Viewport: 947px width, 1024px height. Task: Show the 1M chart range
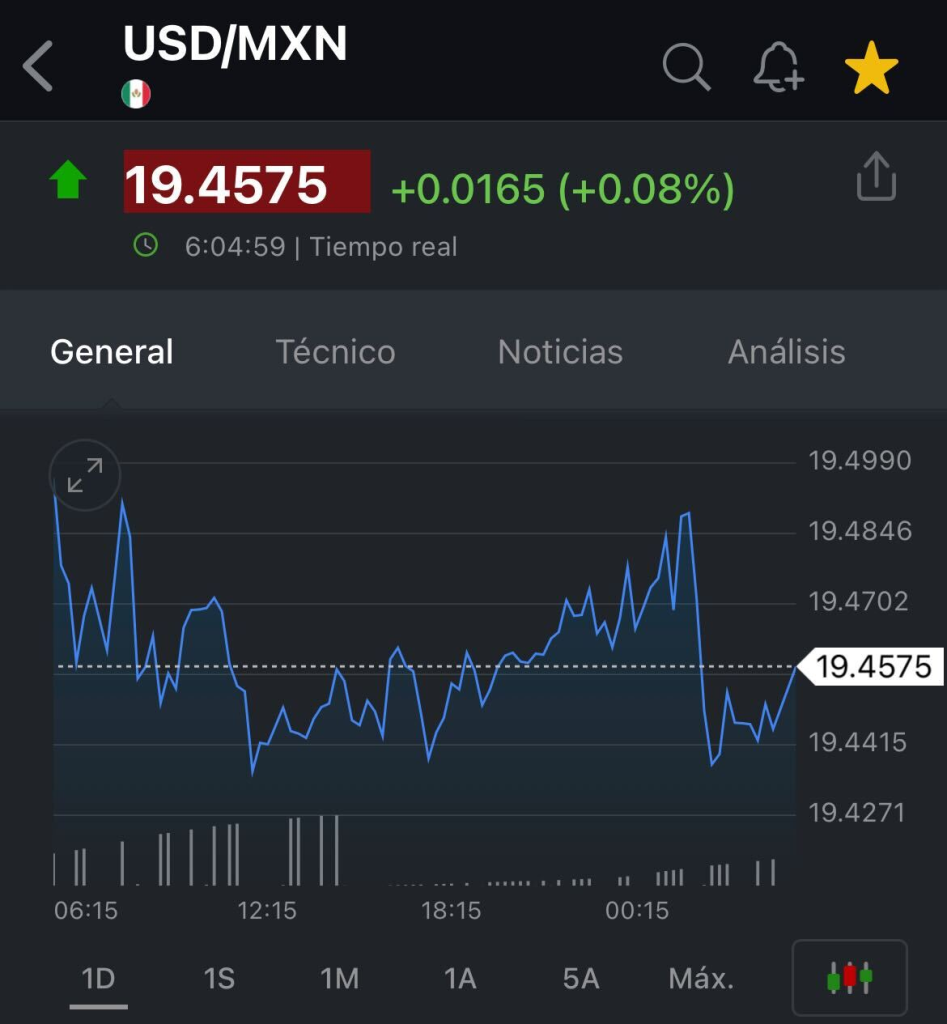[339, 978]
